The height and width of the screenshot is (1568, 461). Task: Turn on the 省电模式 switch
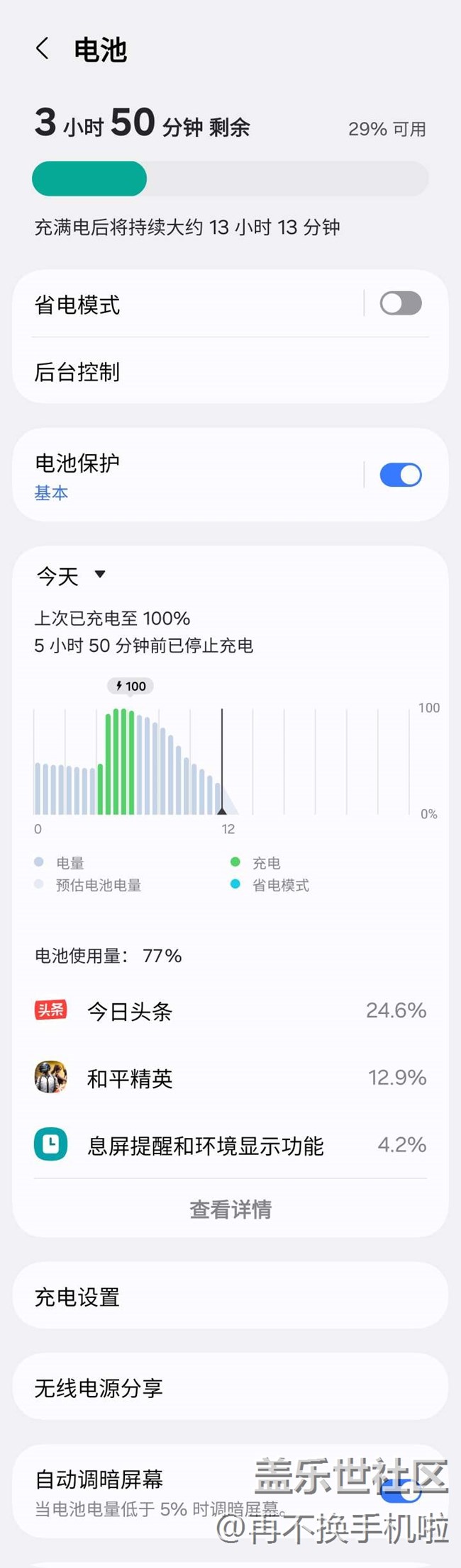401,303
